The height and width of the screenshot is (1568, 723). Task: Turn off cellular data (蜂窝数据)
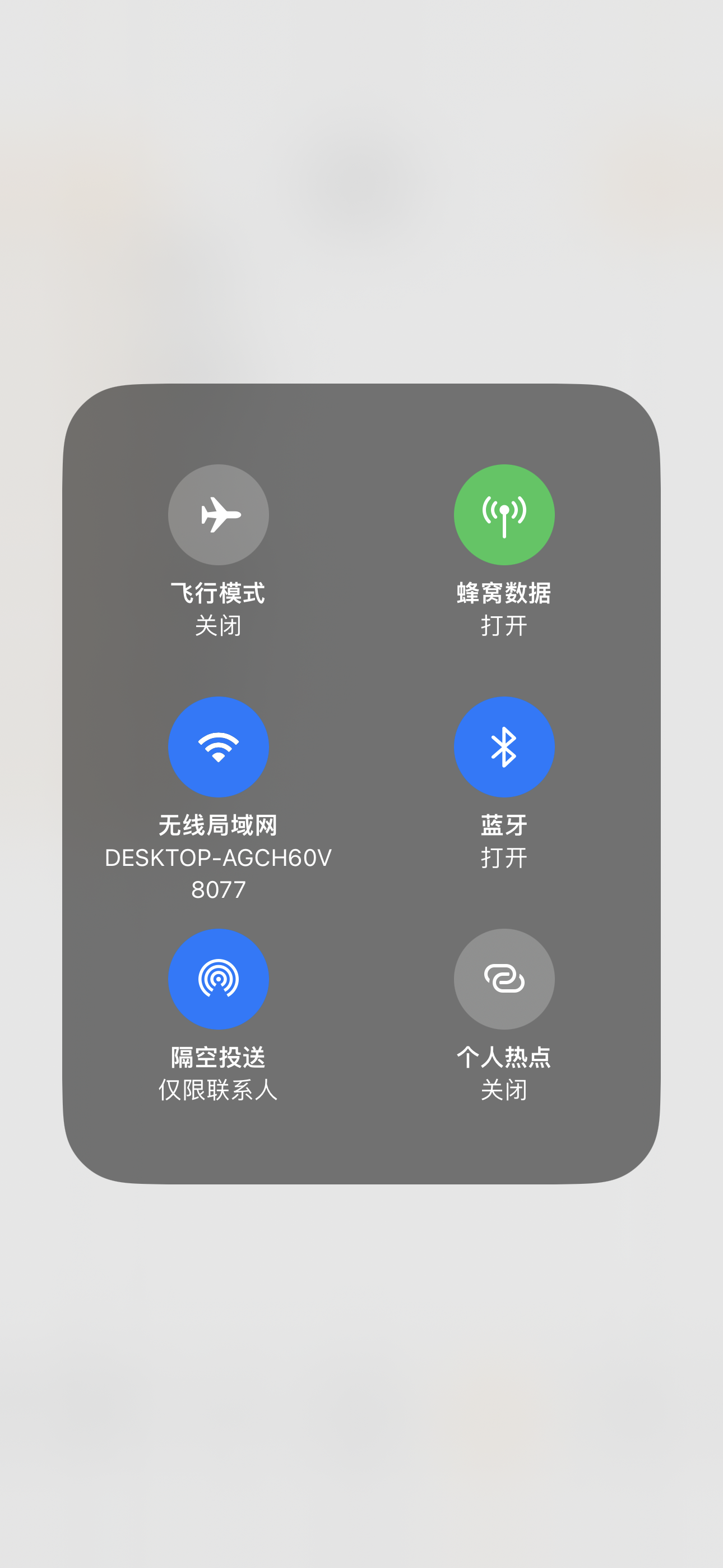(x=504, y=514)
